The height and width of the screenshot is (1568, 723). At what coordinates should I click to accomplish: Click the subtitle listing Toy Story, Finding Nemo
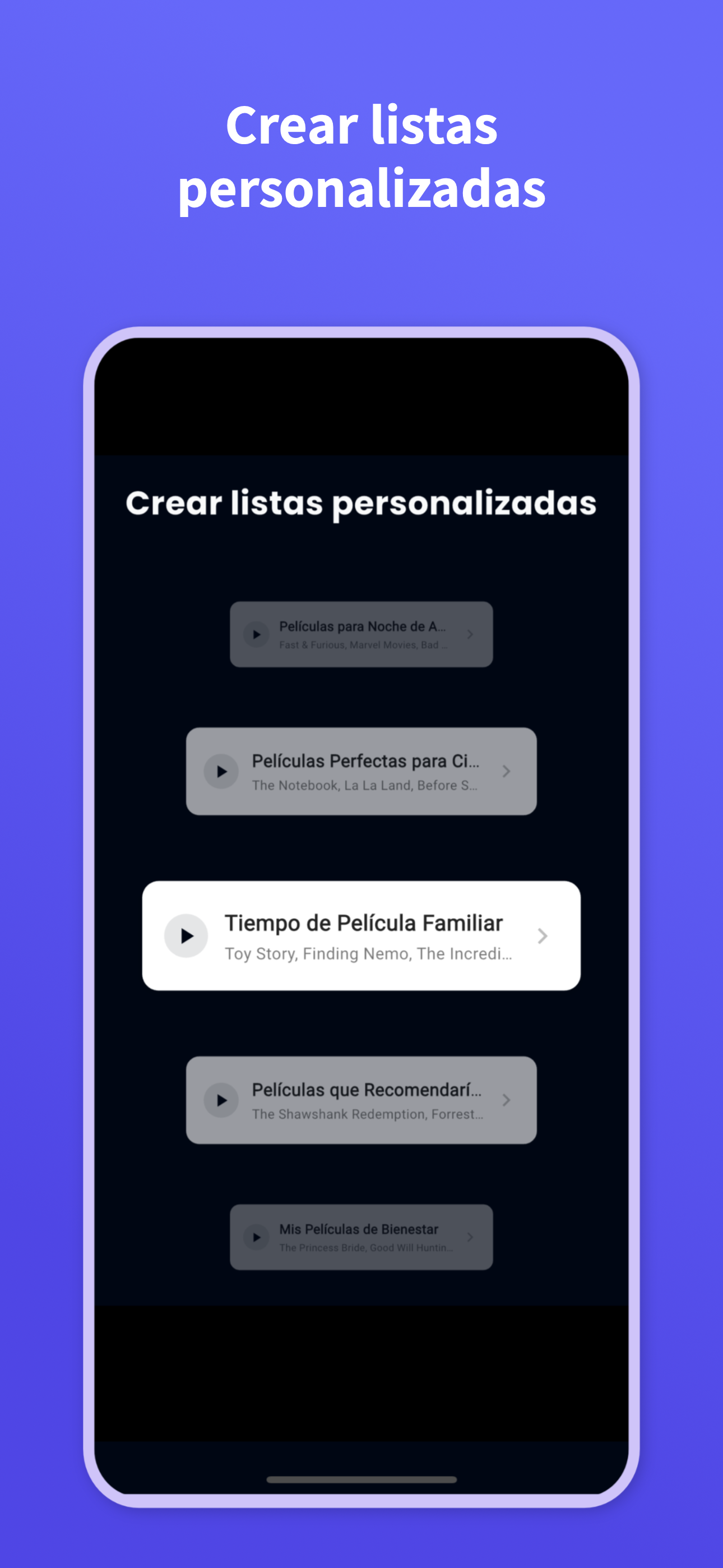pos(369,954)
